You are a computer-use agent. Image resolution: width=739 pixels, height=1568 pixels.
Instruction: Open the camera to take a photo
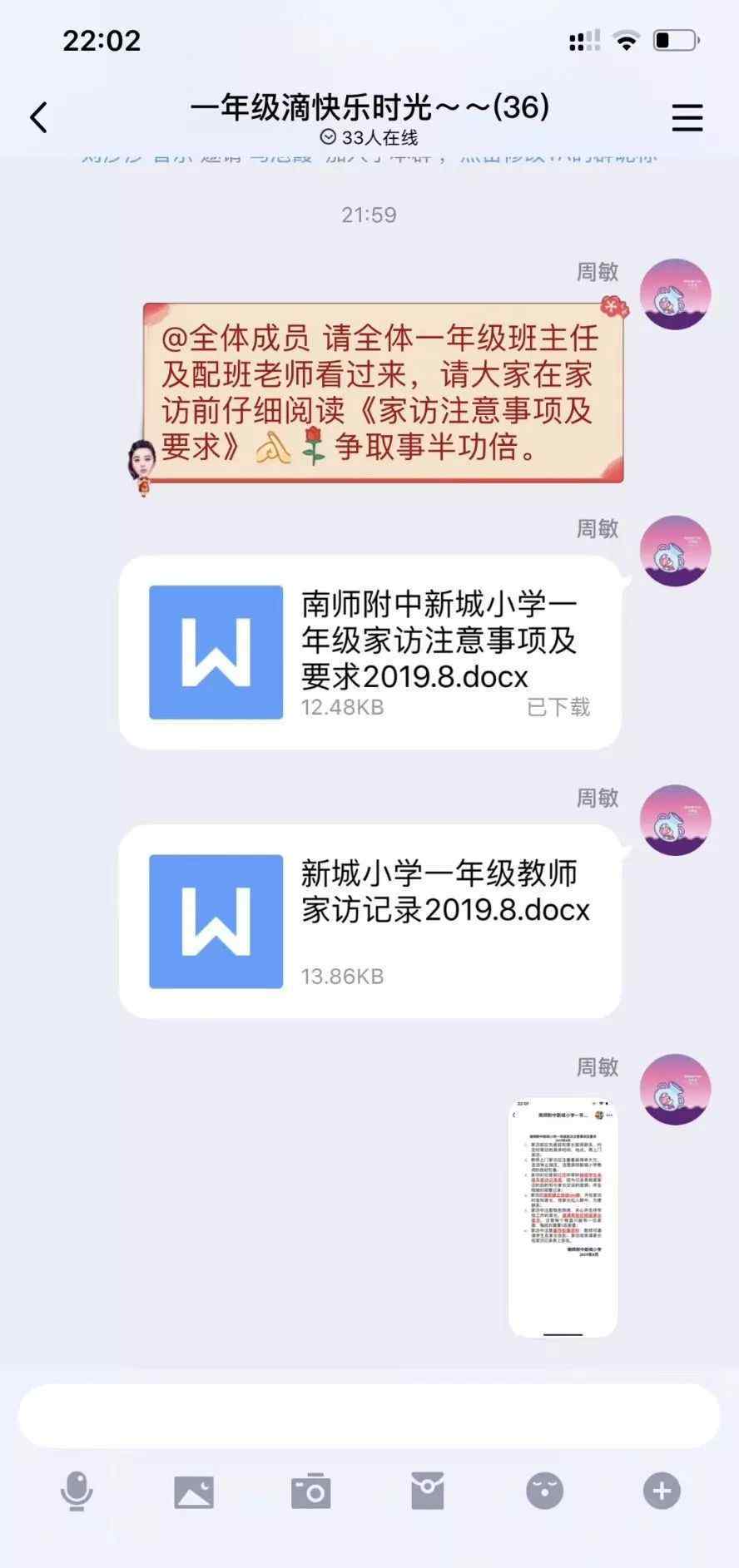point(311,1491)
